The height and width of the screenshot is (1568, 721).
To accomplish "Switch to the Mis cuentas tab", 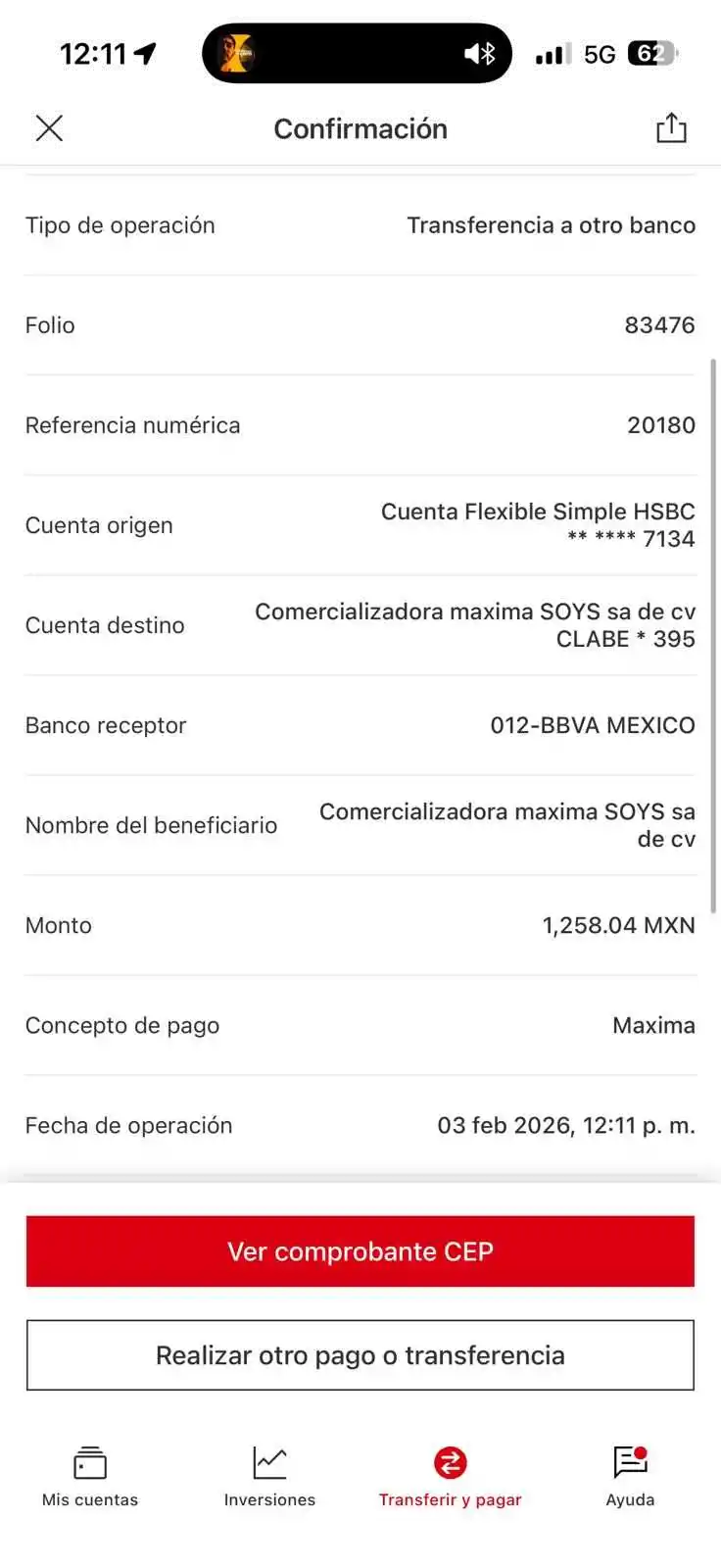I will (90, 1476).
